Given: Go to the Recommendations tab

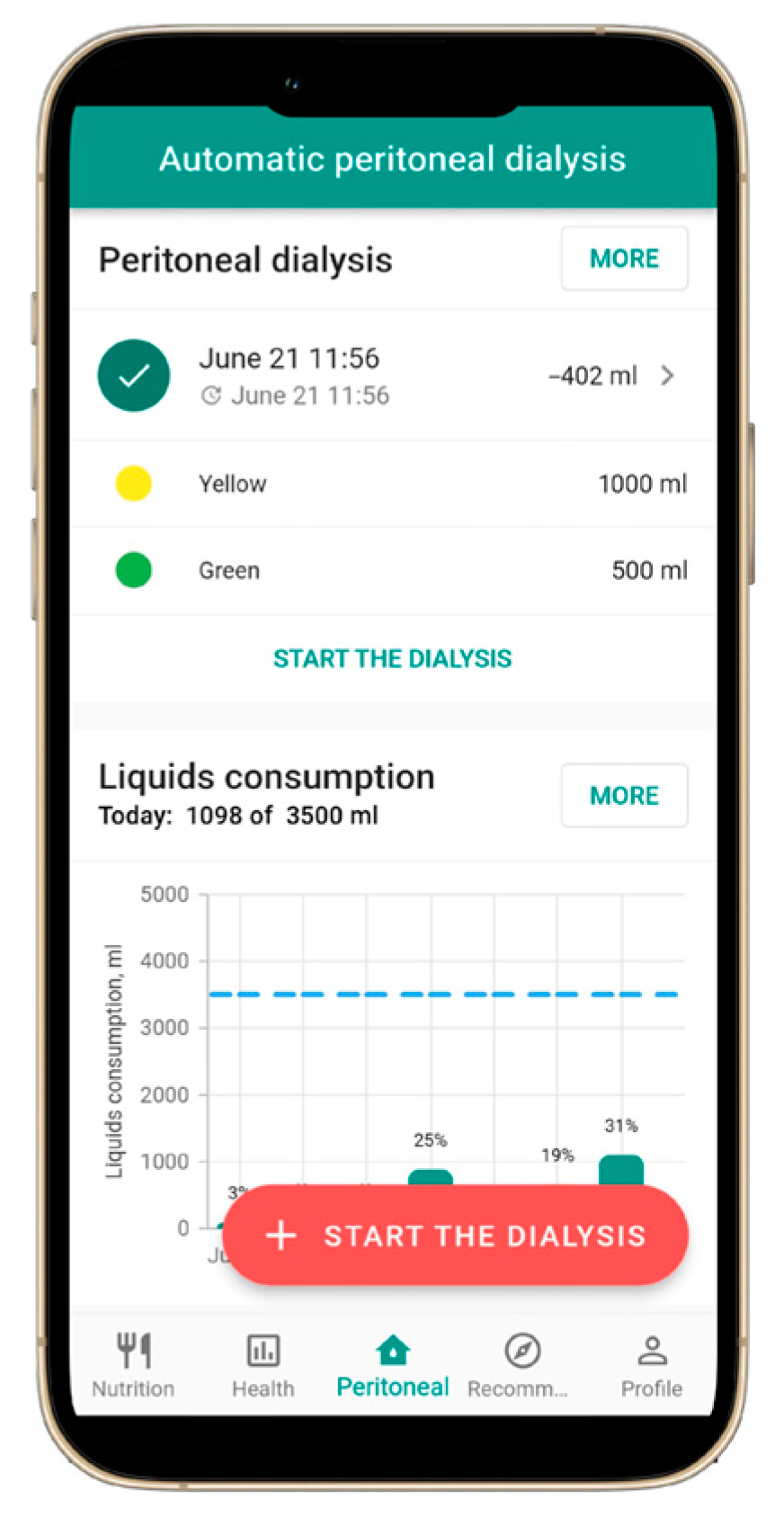Looking at the screenshot, I should pos(520,1364).
